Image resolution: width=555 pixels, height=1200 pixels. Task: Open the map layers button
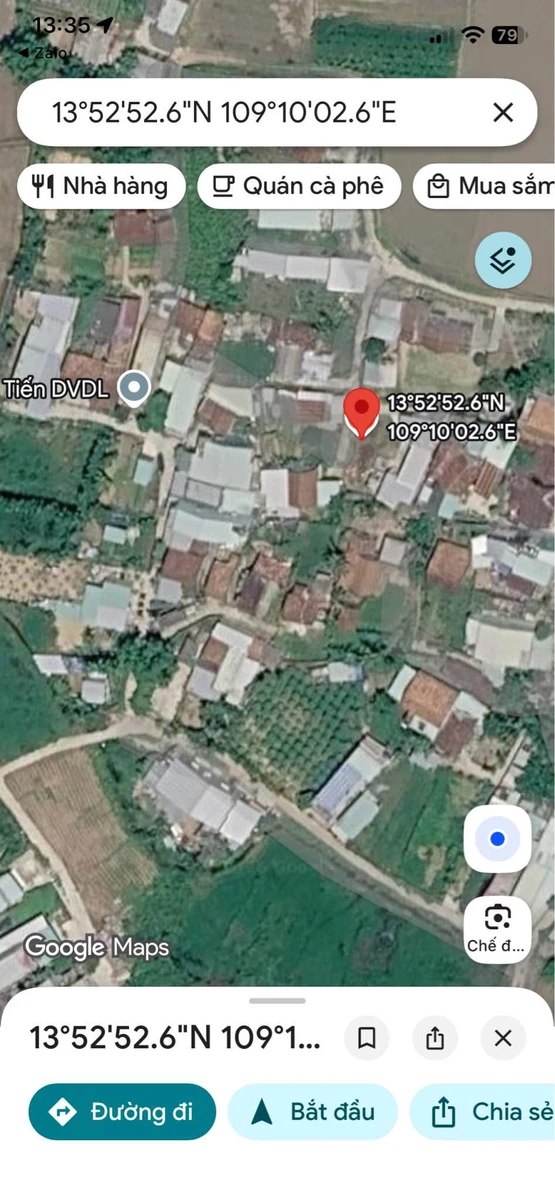(503, 260)
